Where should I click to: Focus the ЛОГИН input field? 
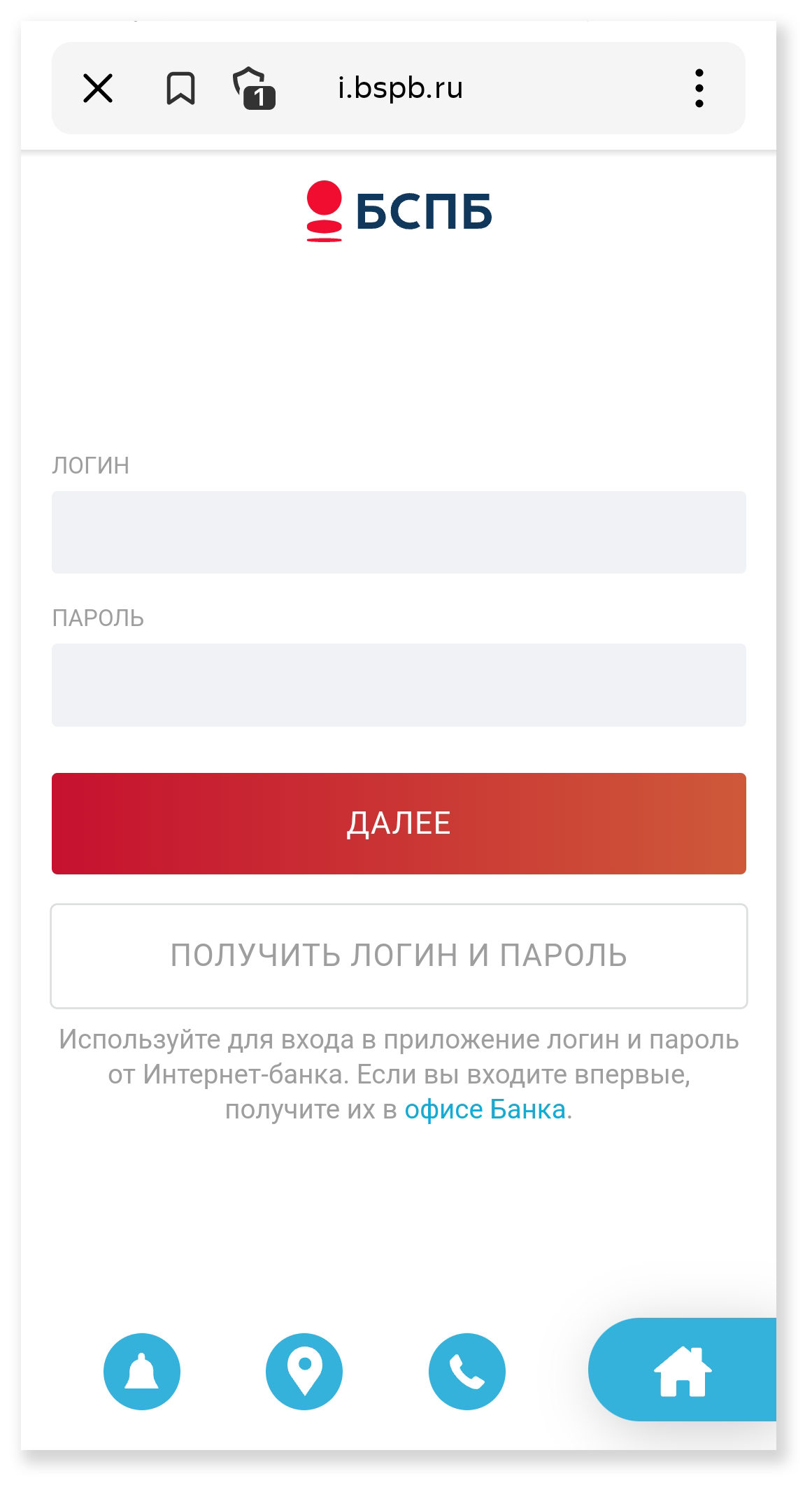point(399,532)
